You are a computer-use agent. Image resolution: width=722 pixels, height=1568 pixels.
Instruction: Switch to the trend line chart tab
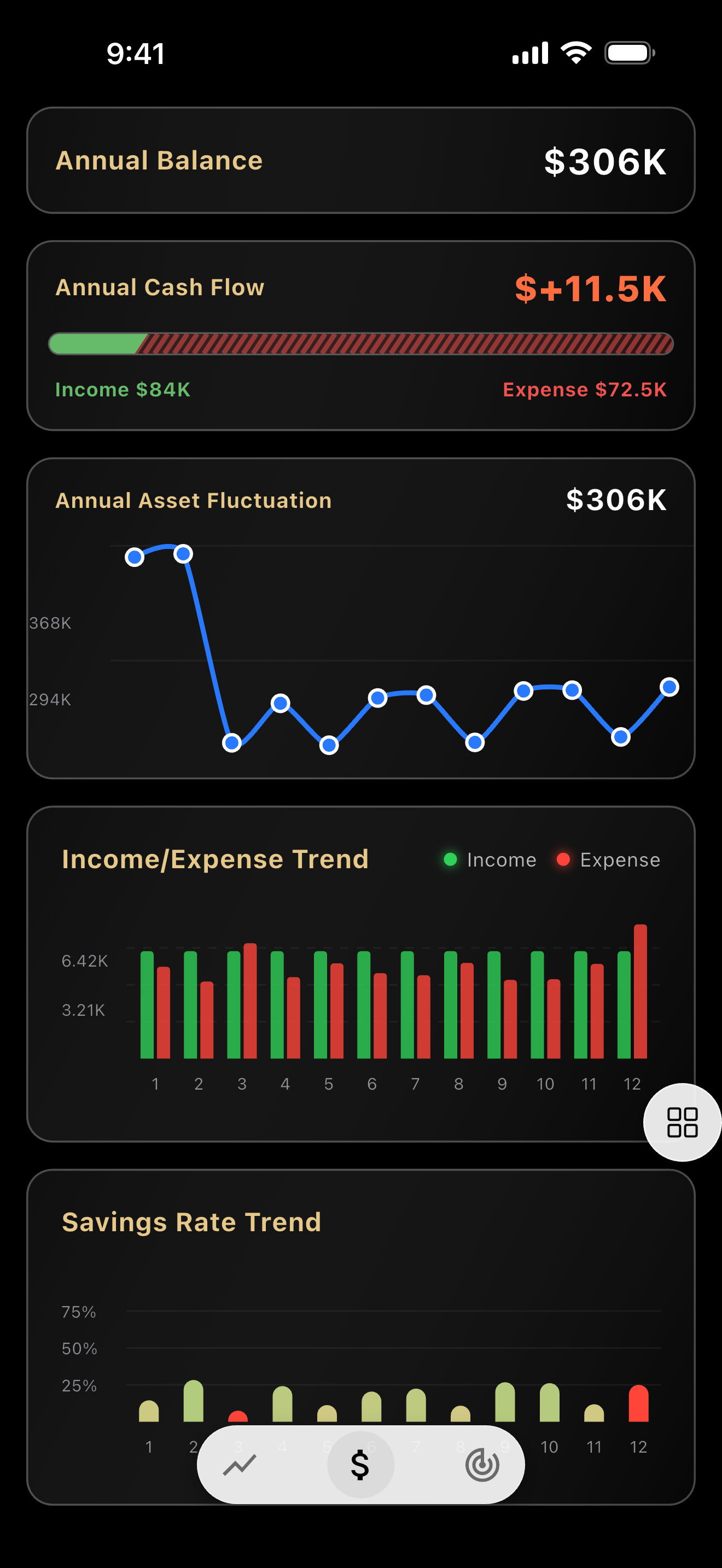(240, 1465)
